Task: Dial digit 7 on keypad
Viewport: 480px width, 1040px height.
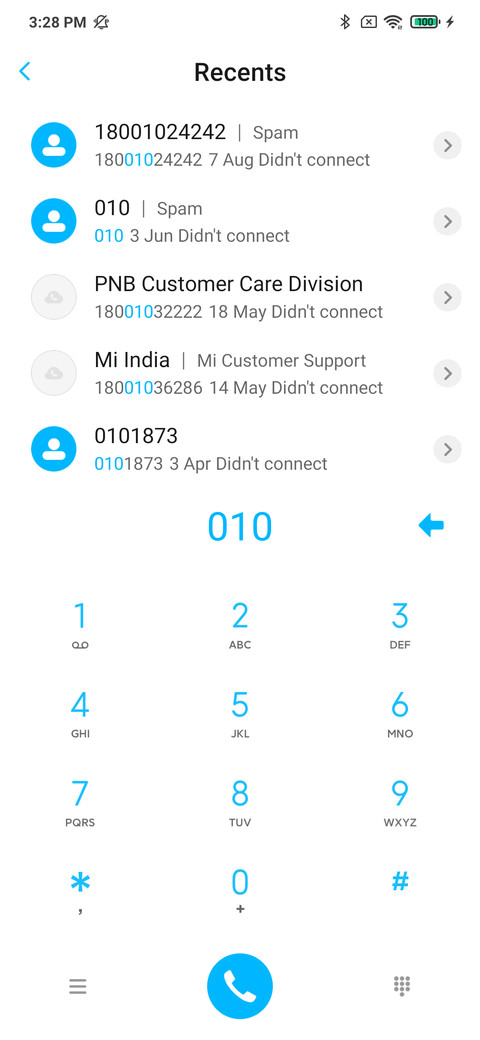Action: pos(80,803)
